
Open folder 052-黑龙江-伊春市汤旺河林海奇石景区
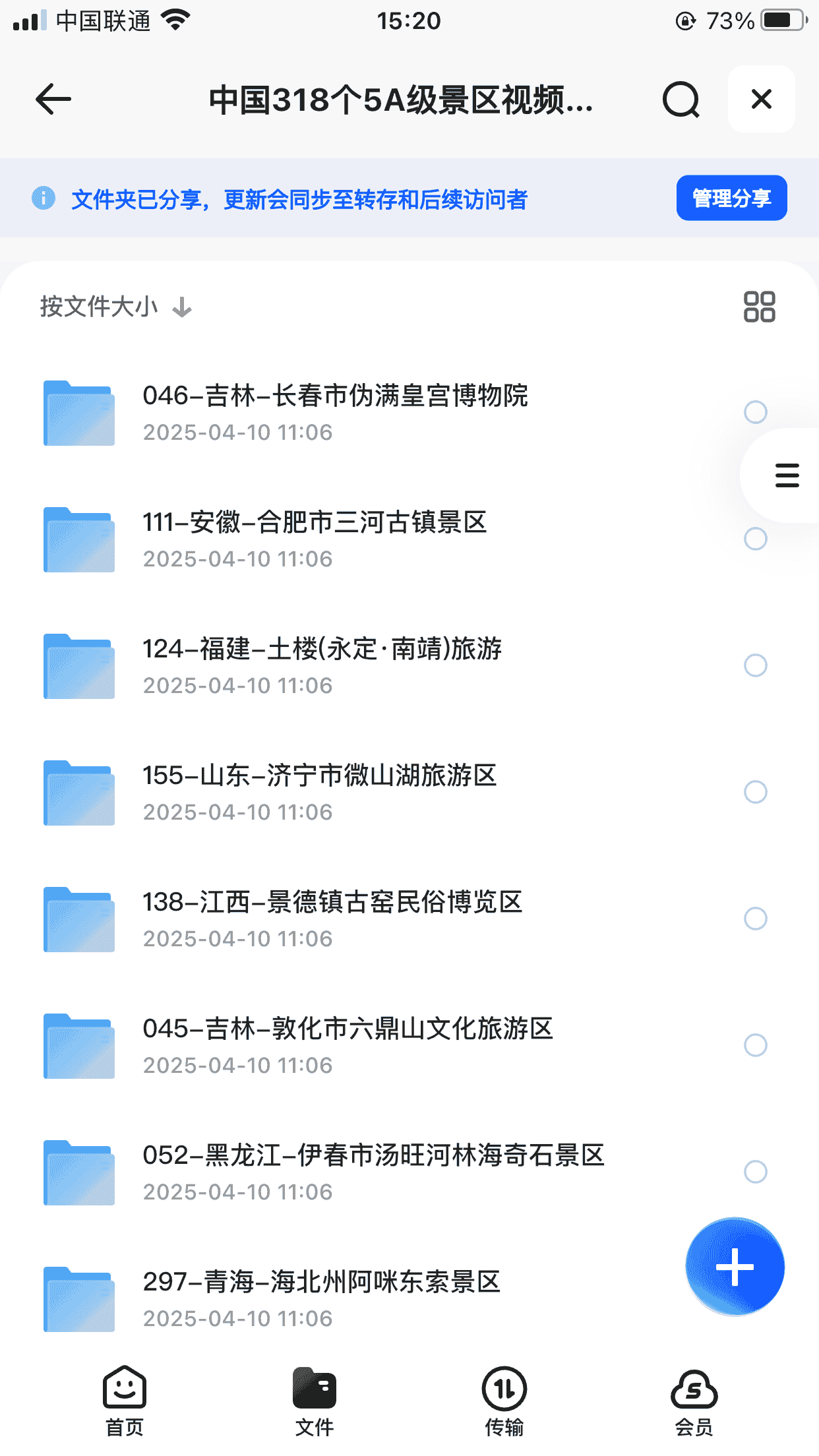click(x=373, y=1172)
